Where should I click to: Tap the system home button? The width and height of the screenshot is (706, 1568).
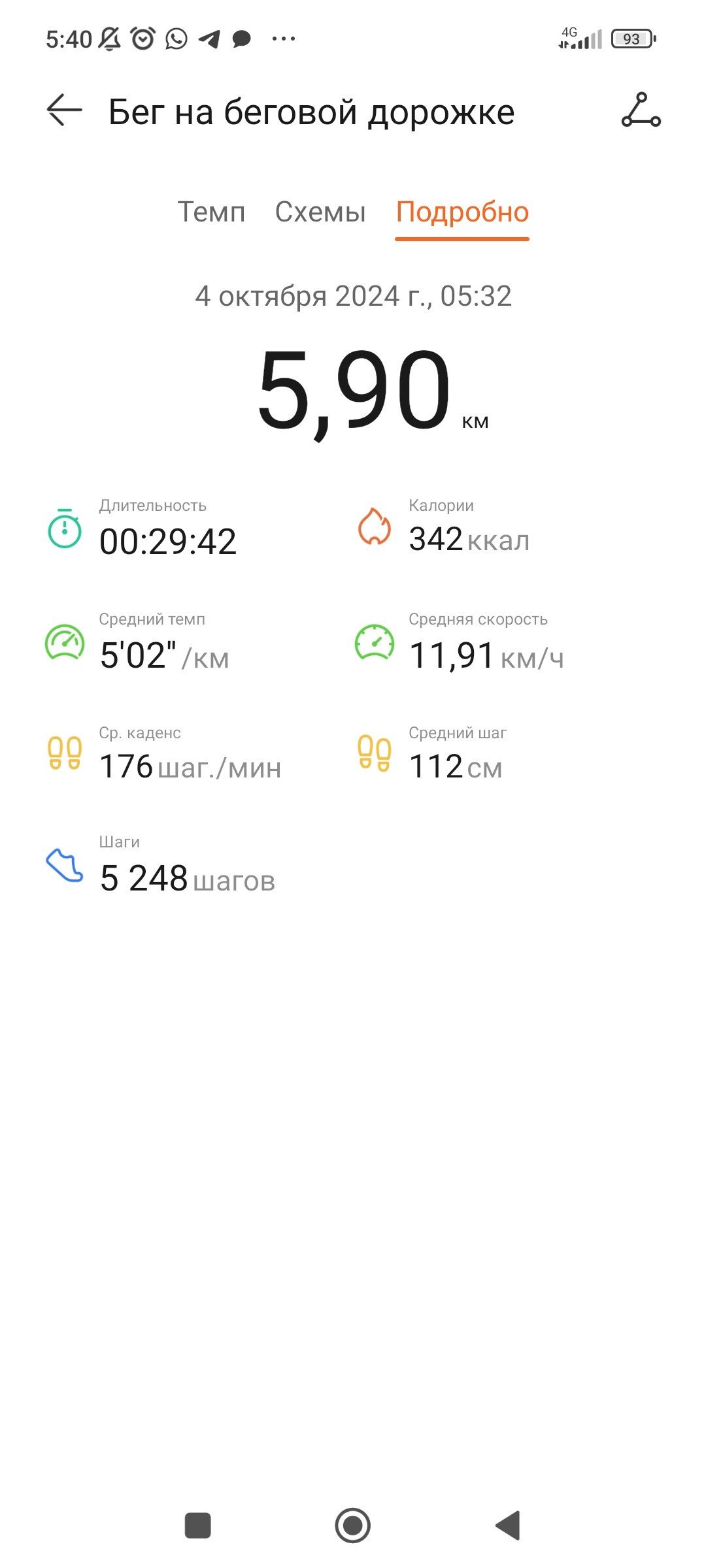coord(353,1526)
